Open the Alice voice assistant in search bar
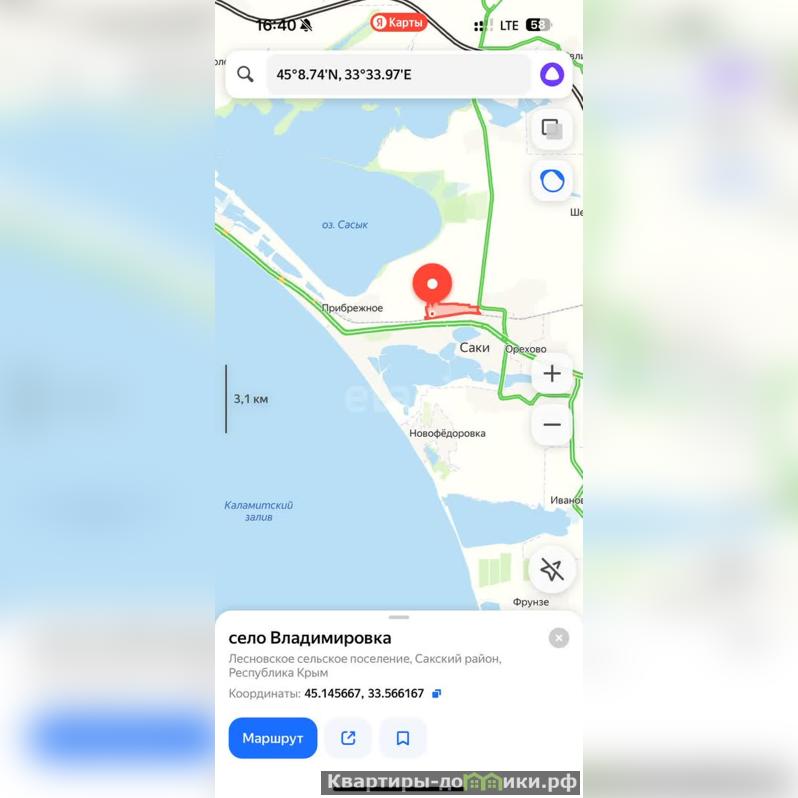 [x=552, y=75]
